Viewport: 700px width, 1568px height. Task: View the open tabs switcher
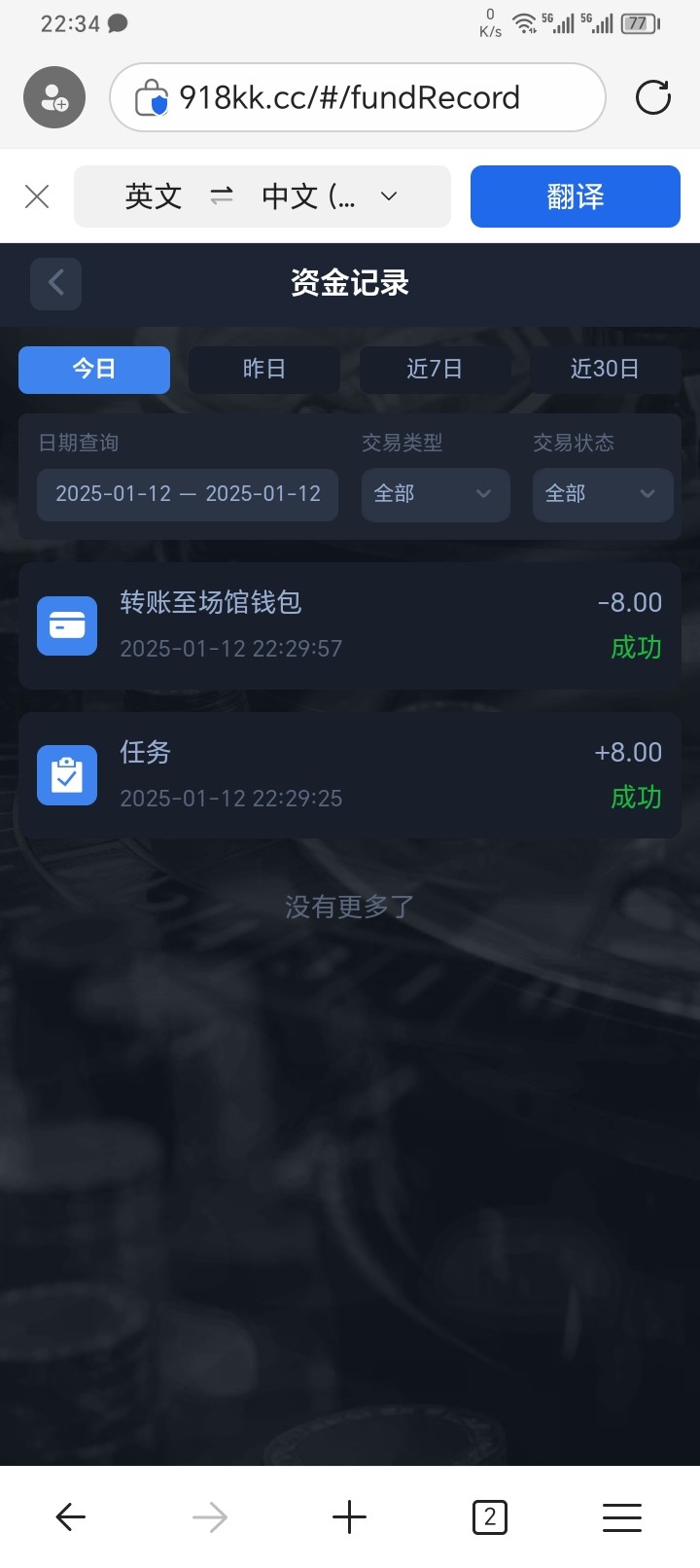[x=489, y=1516]
